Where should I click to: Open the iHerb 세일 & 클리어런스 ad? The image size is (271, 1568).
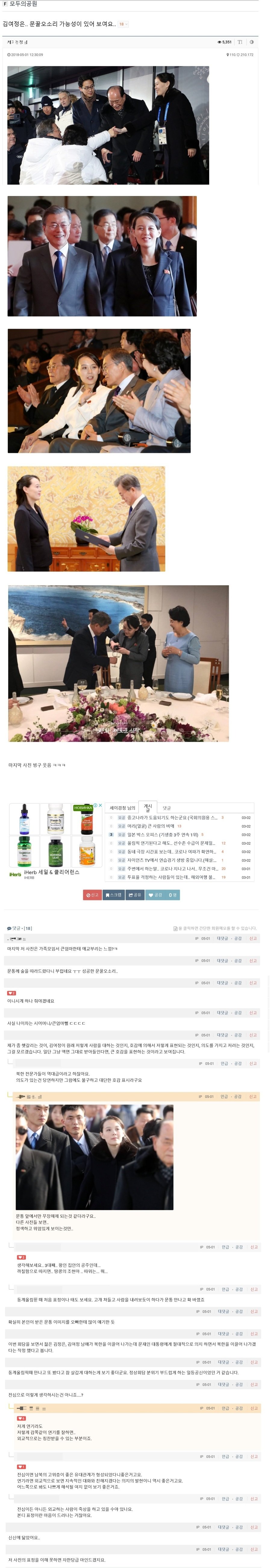[x=52, y=872]
